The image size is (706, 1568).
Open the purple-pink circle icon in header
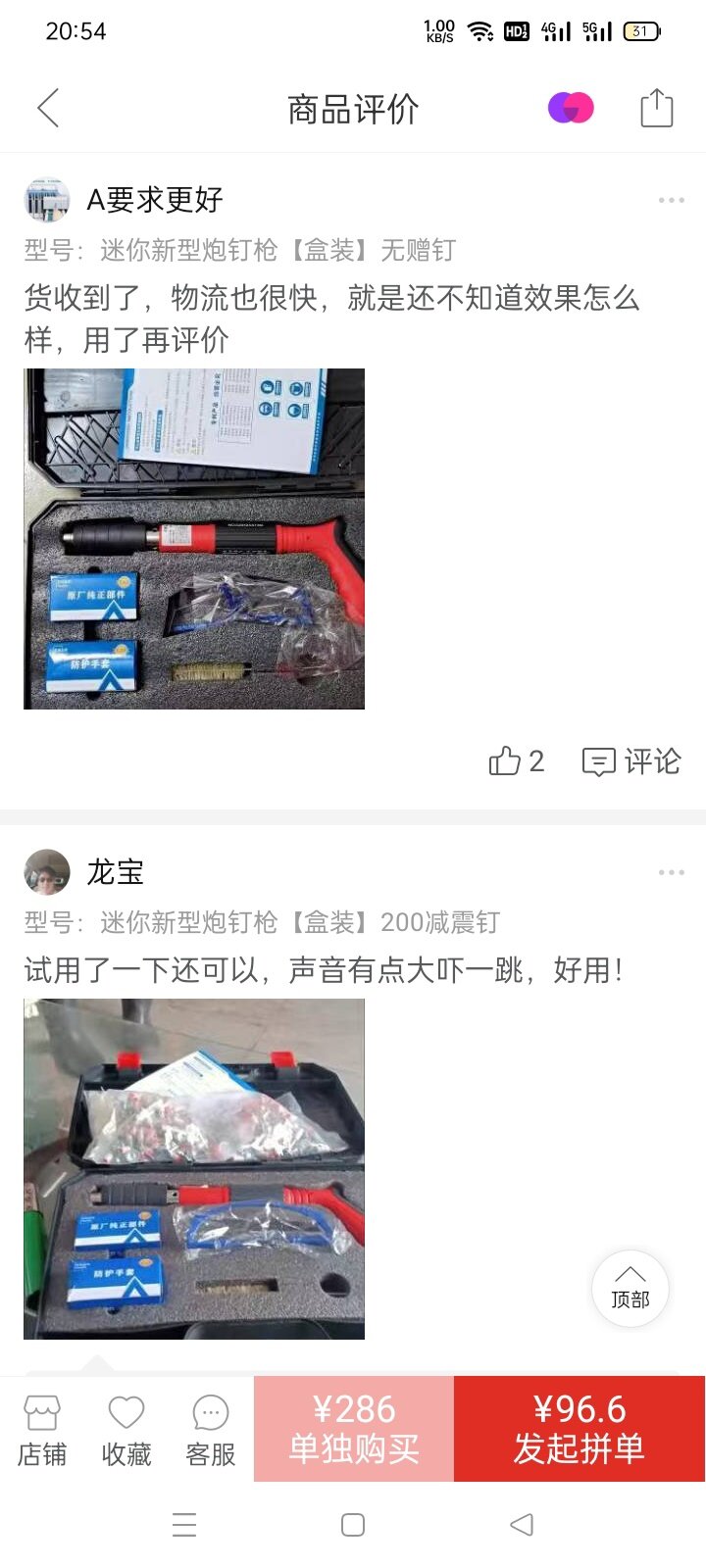[x=571, y=108]
